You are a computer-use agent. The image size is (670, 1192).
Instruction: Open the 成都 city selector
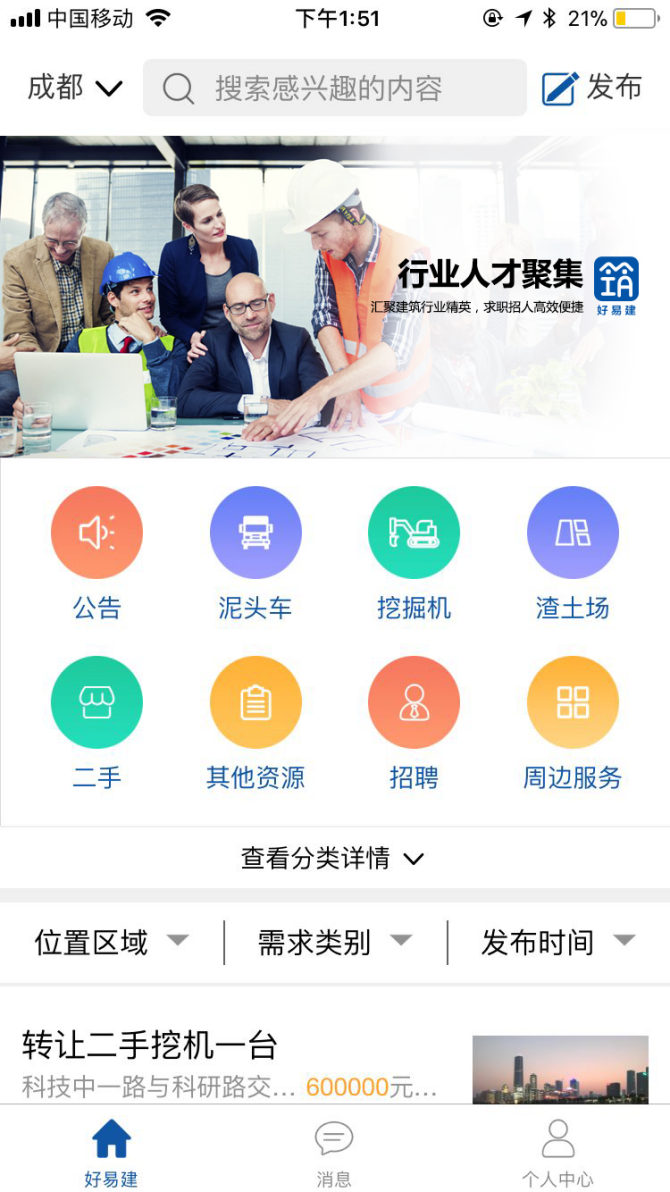click(74, 88)
